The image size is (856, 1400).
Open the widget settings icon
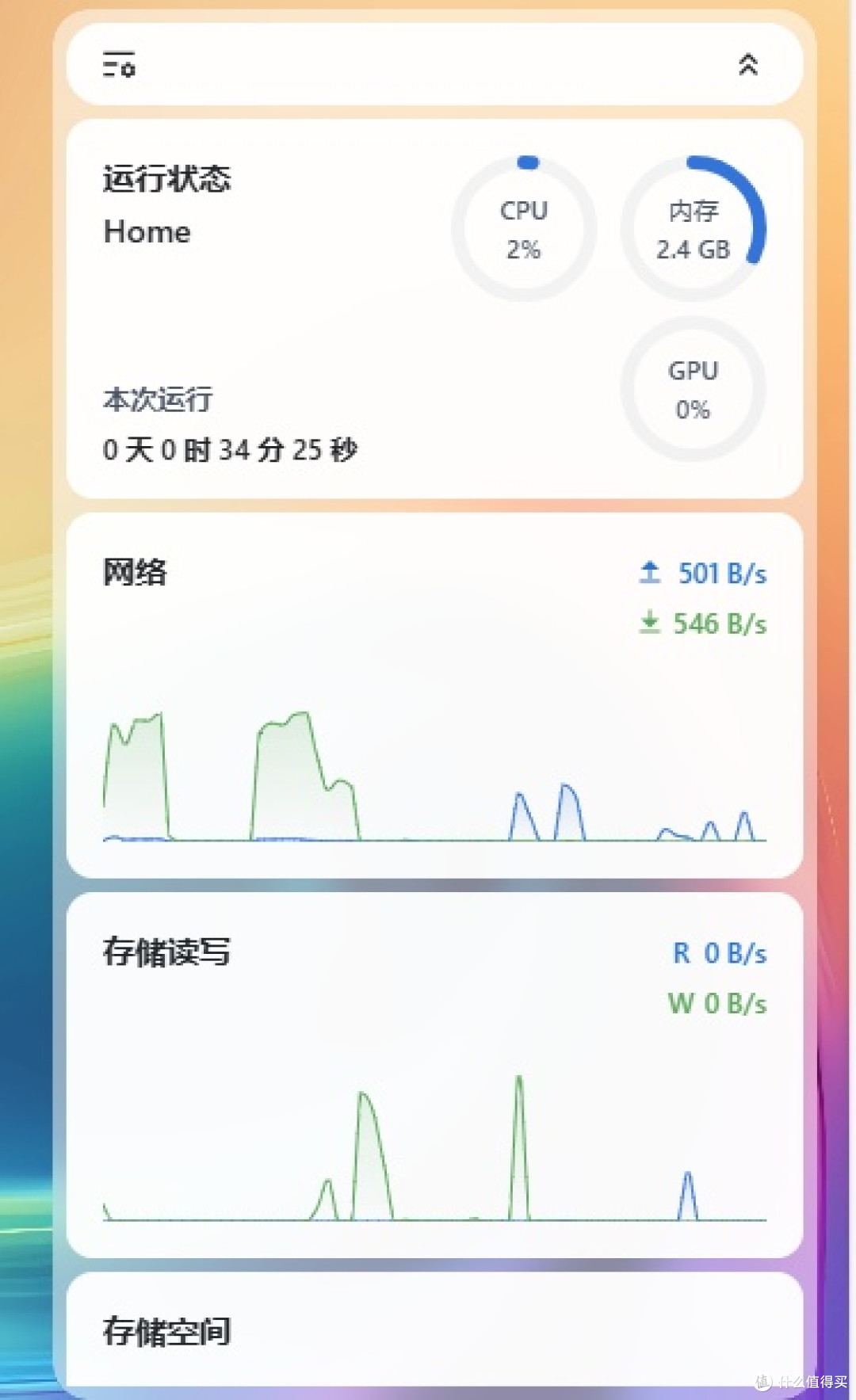(119, 64)
